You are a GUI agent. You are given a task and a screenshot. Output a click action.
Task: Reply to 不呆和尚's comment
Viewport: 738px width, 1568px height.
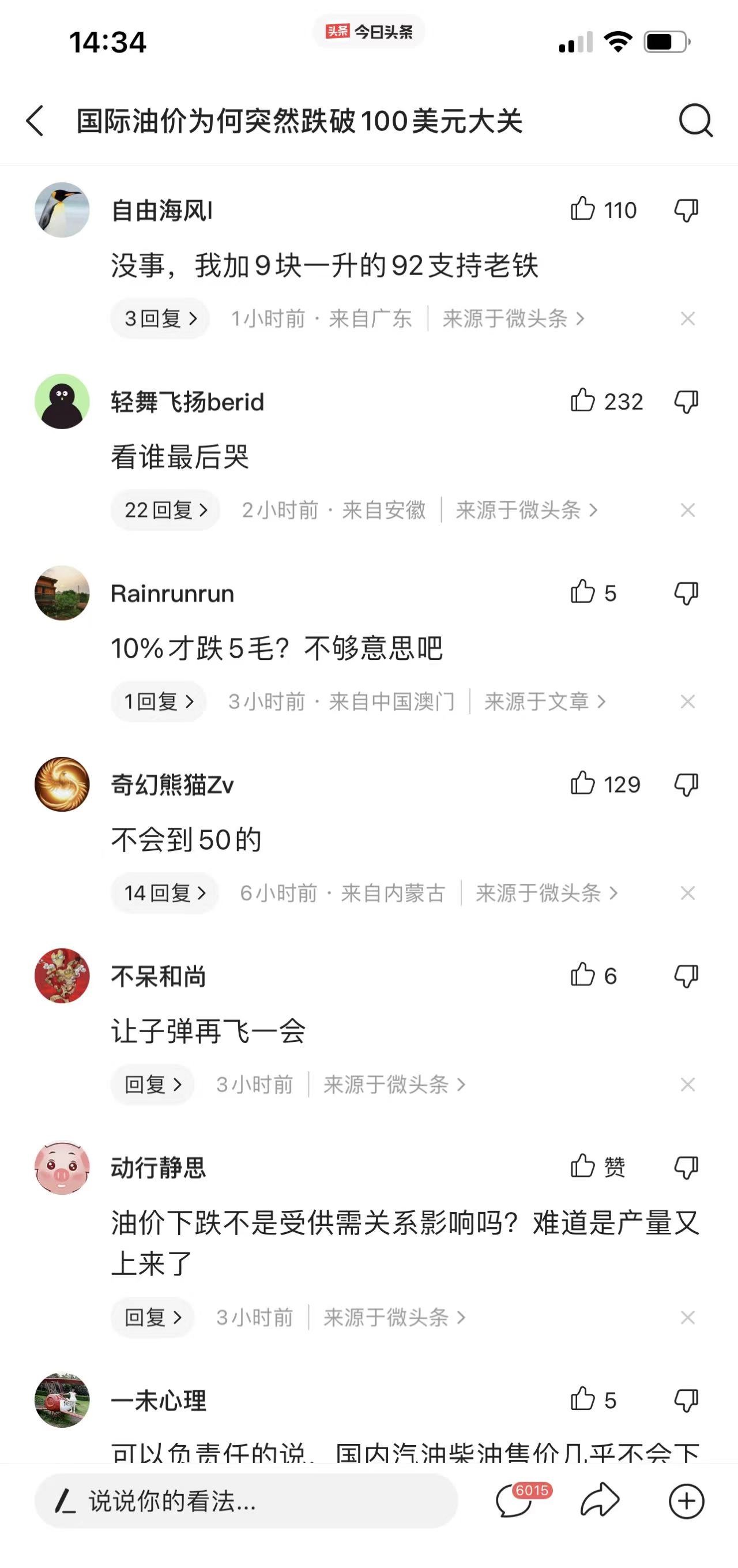pyautogui.click(x=153, y=1084)
